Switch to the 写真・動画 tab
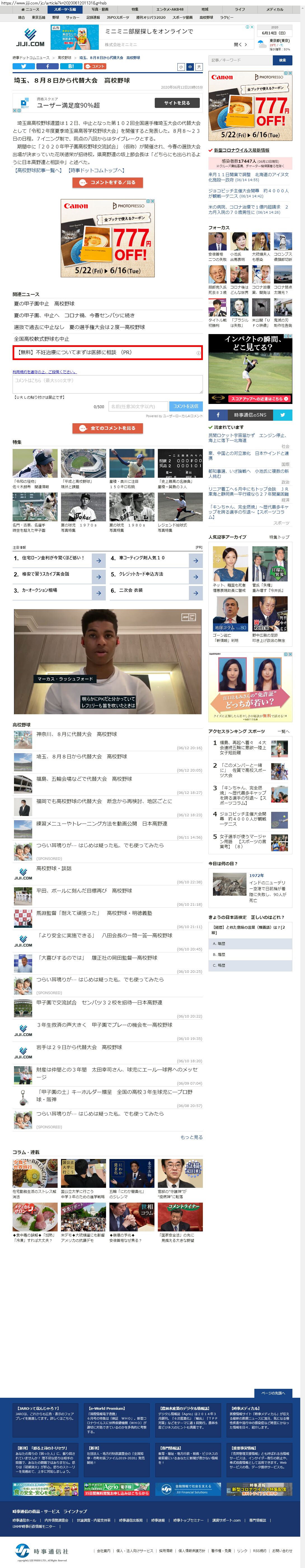305x1568 pixels. [100, 9]
